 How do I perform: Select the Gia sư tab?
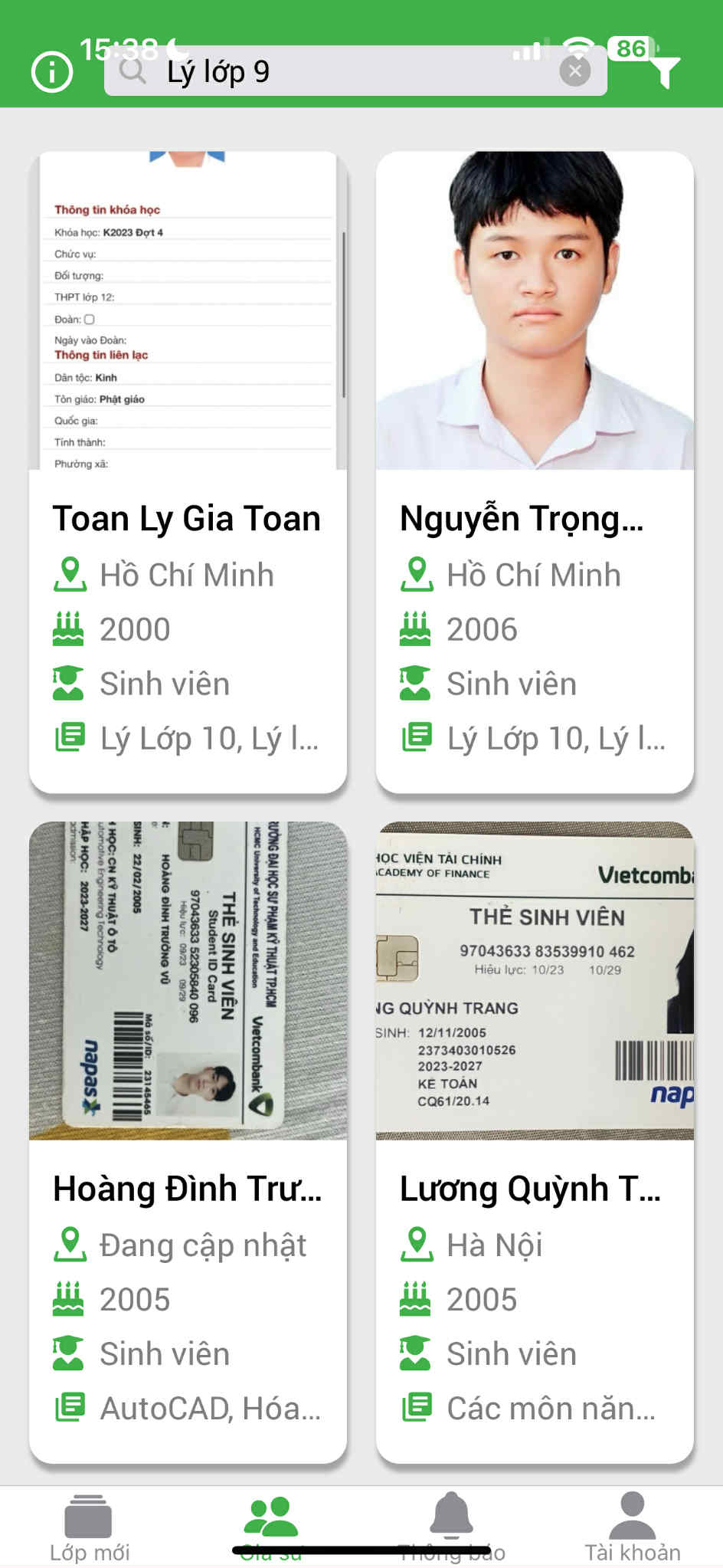270,1527
